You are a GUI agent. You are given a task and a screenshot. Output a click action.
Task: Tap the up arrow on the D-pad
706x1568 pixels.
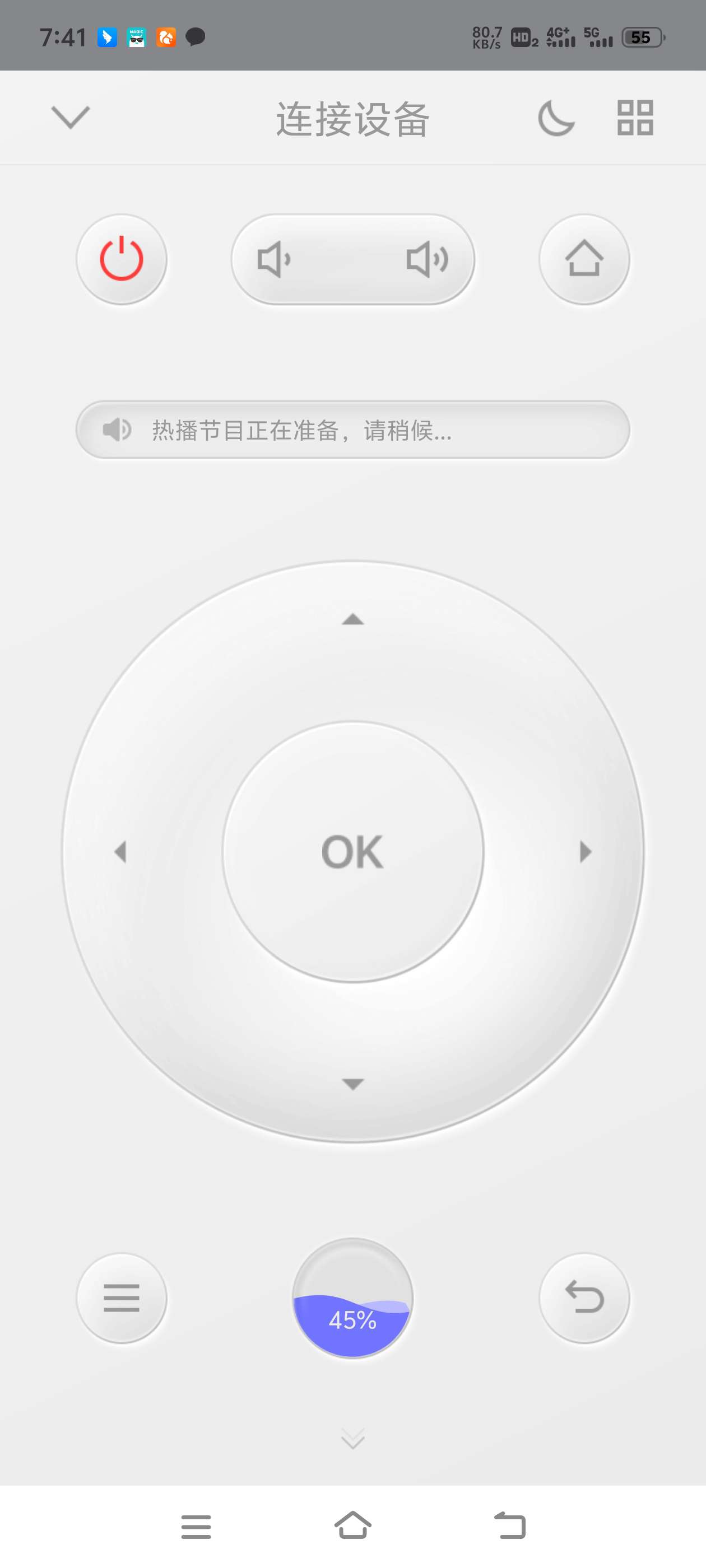pyautogui.click(x=352, y=620)
